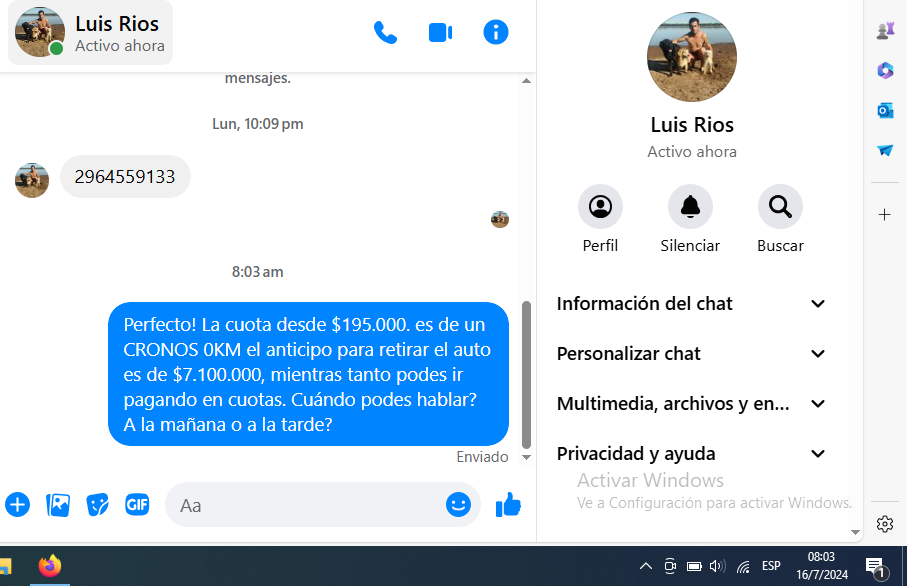Toggle the conversation info panel
Viewport: 907px width, 586px height.
[495, 33]
